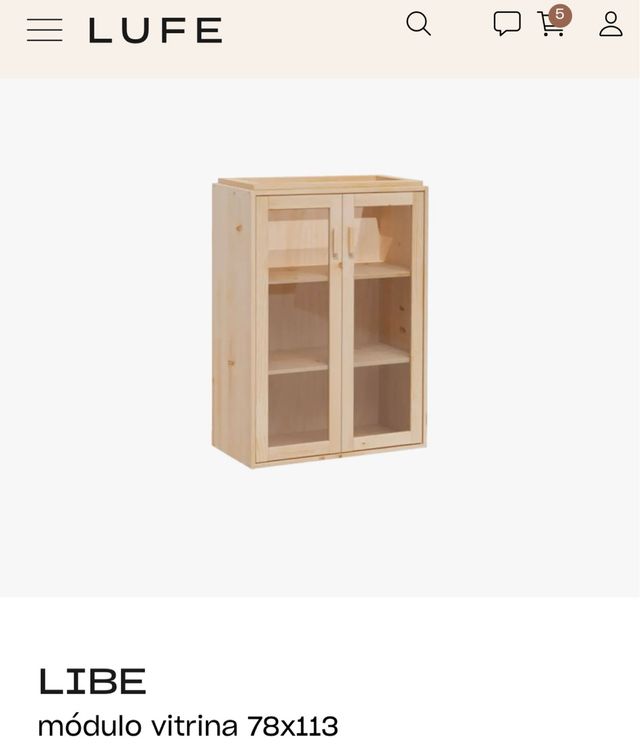
Task: Enlarge the LIBE vitrina product image
Action: click(320, 322)
